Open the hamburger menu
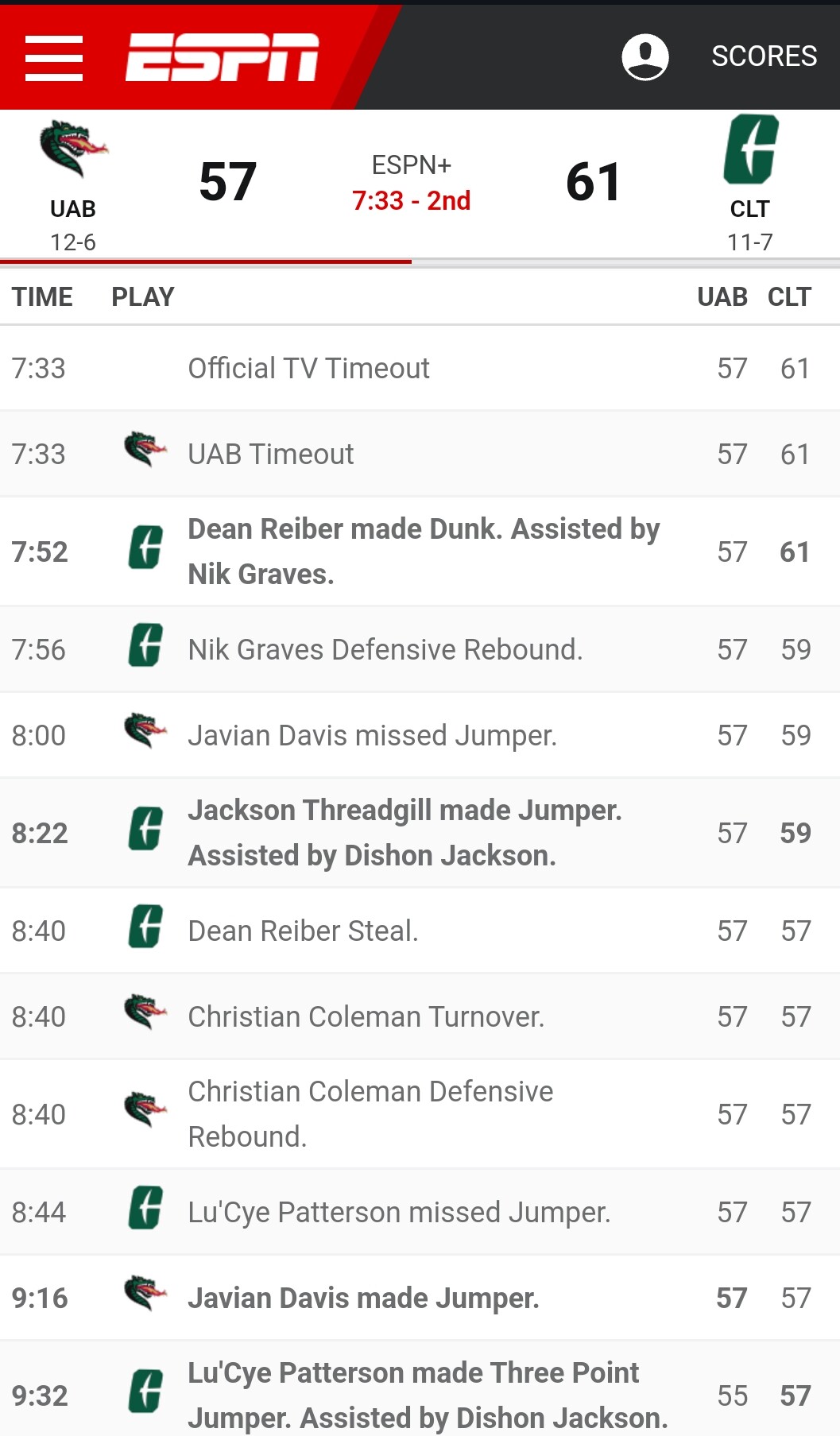The height and width of the screenshot is (1436, 840). [53, 58]
